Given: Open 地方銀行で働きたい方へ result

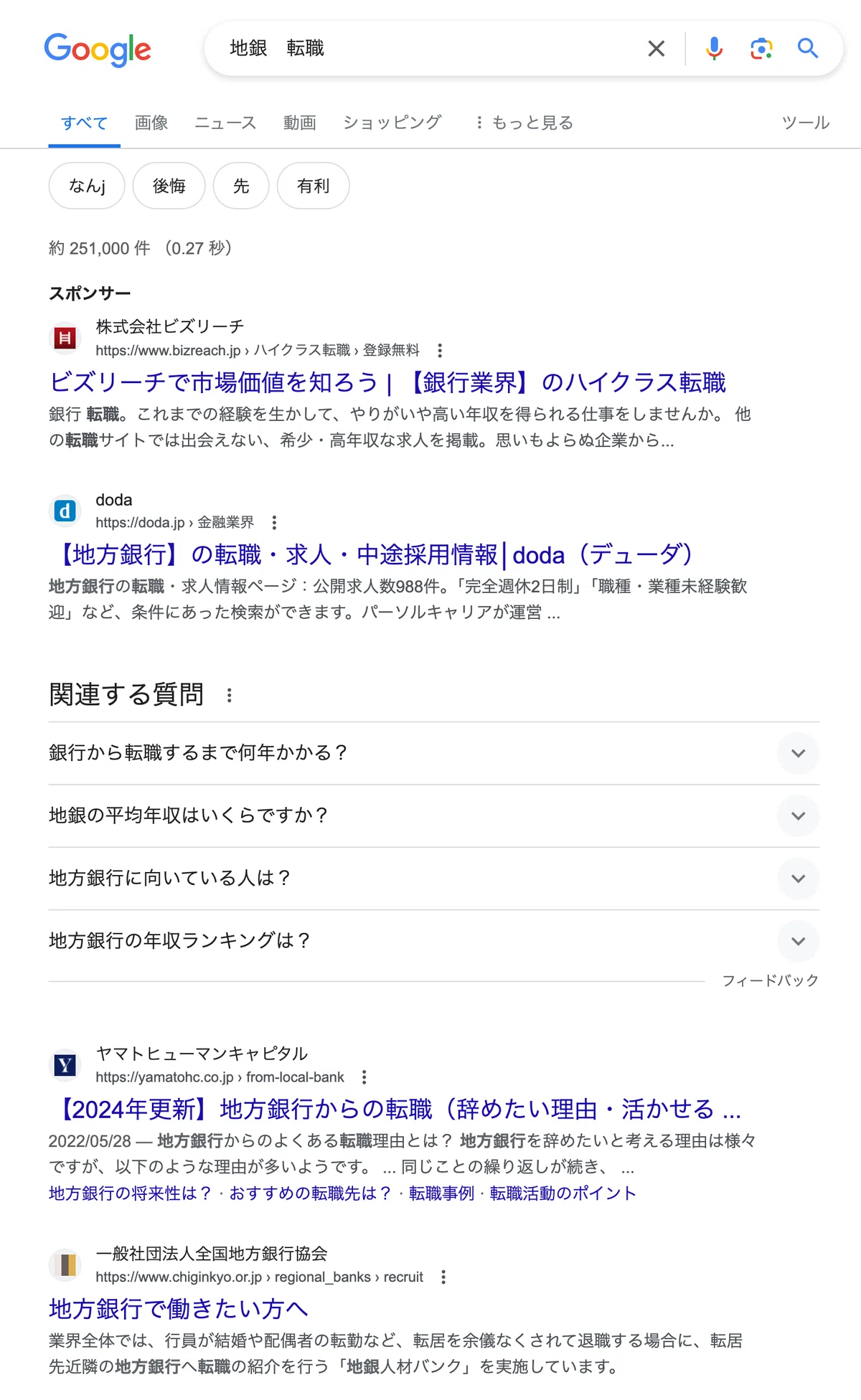Looking at the screenshot, I should click(x=179, y=1309).
